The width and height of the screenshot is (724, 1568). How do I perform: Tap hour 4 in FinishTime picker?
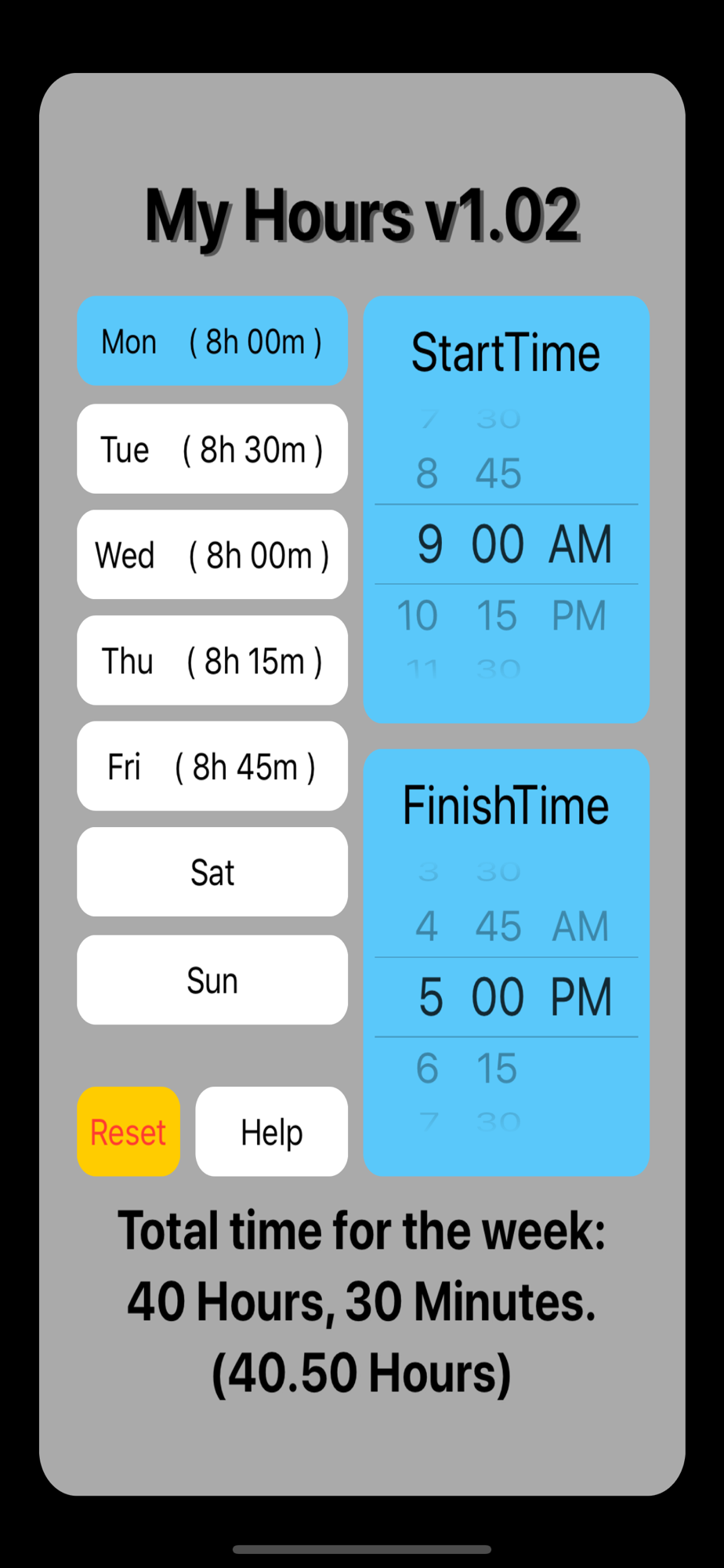tap(427, 927)
